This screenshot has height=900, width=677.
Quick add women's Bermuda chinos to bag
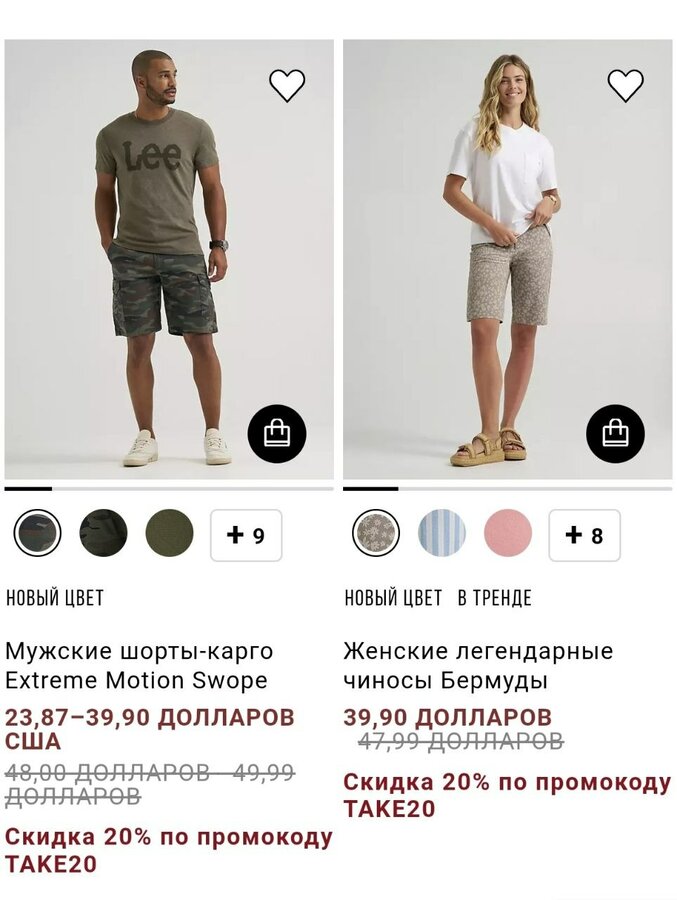(616, 433)
